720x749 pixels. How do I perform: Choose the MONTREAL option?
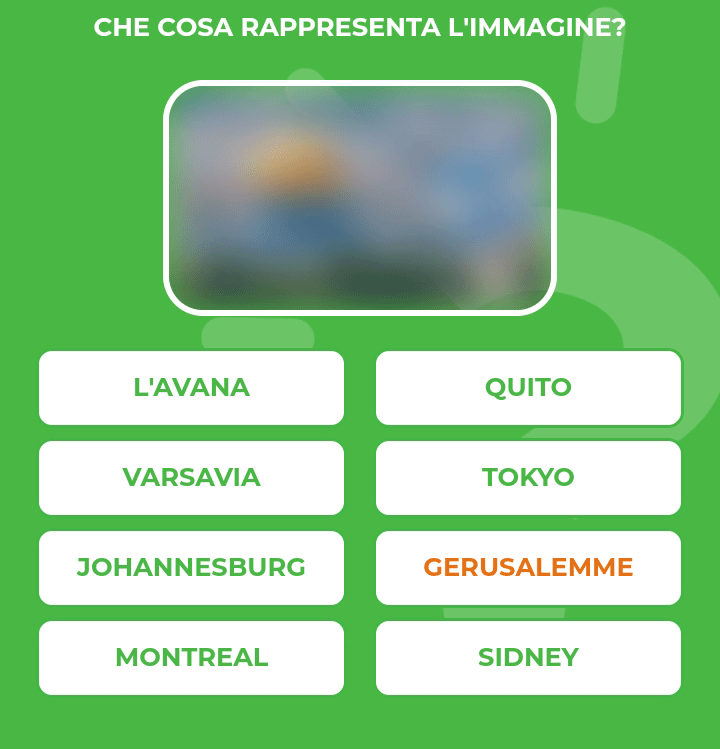coord(191,657)
